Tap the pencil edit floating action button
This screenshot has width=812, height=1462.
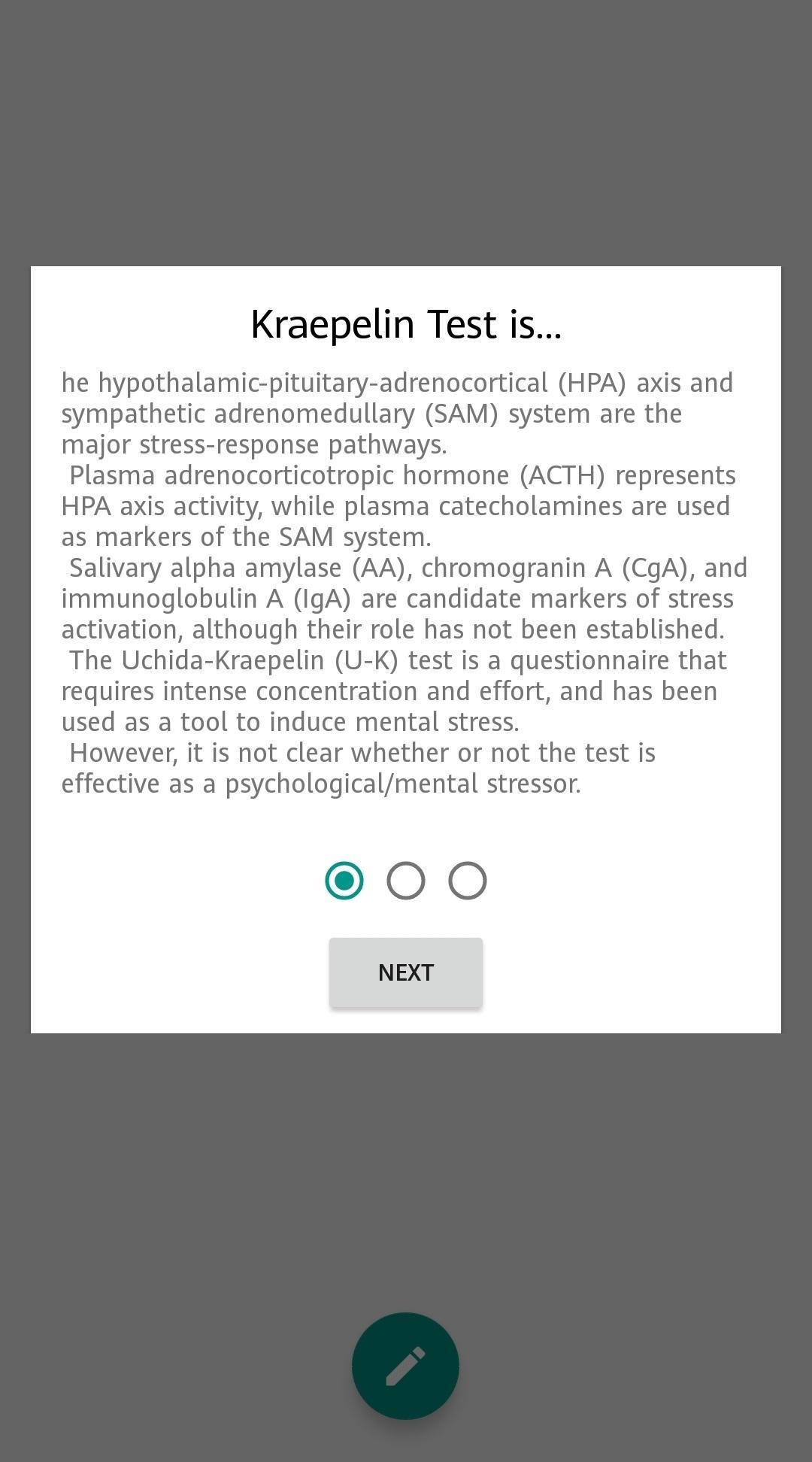[x=404, y=1366]
